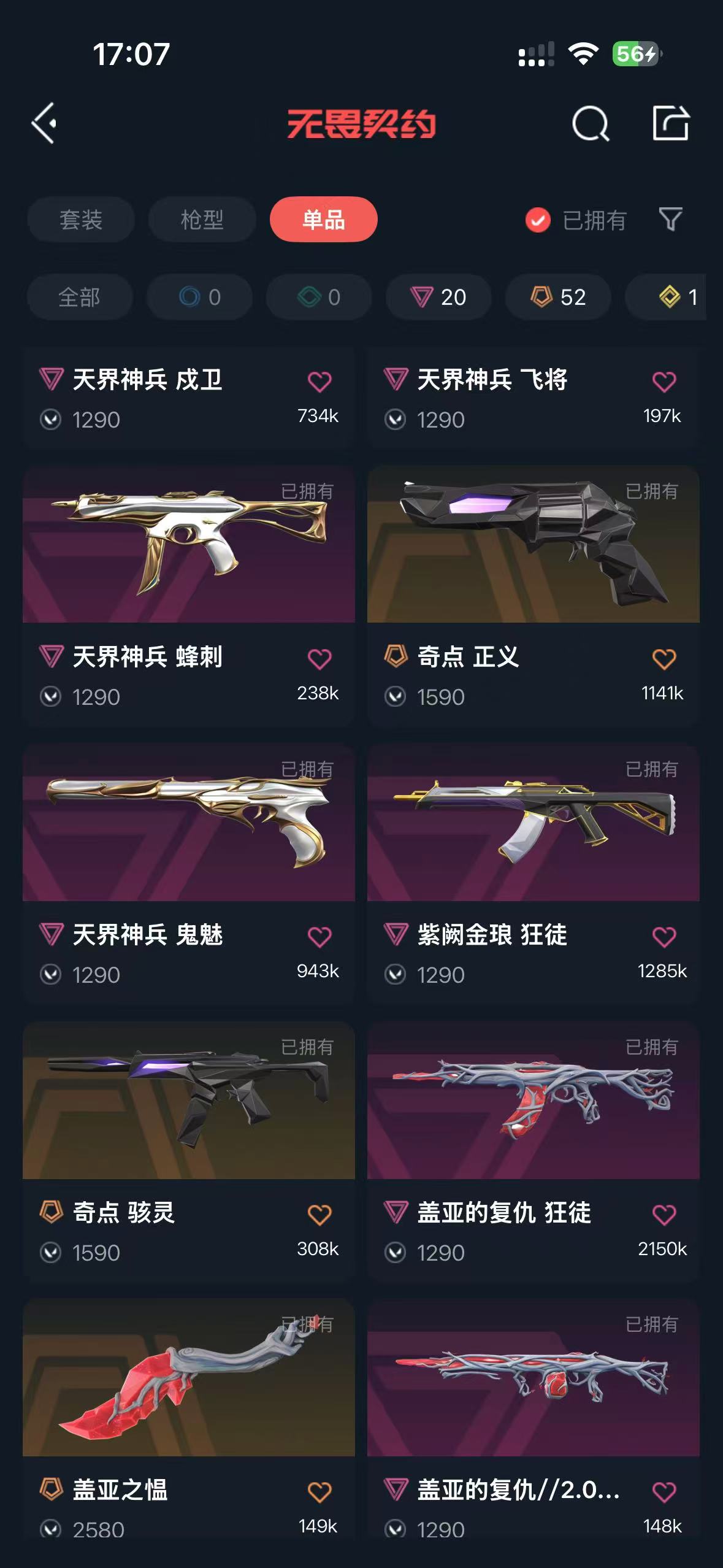The image size is (723, 1568).
Task: Open the 天界神兵 蜂刺 skin card
Action: point(189,545)
